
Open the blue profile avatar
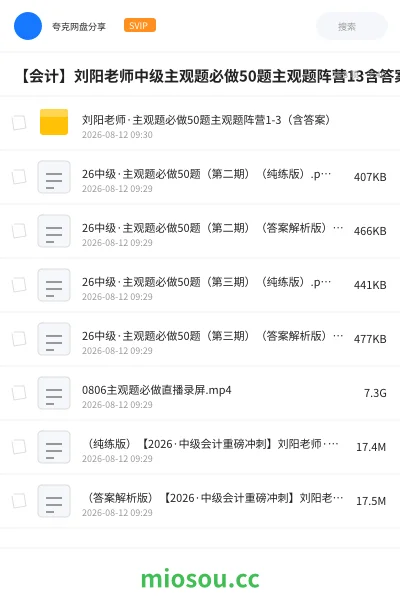28,26
